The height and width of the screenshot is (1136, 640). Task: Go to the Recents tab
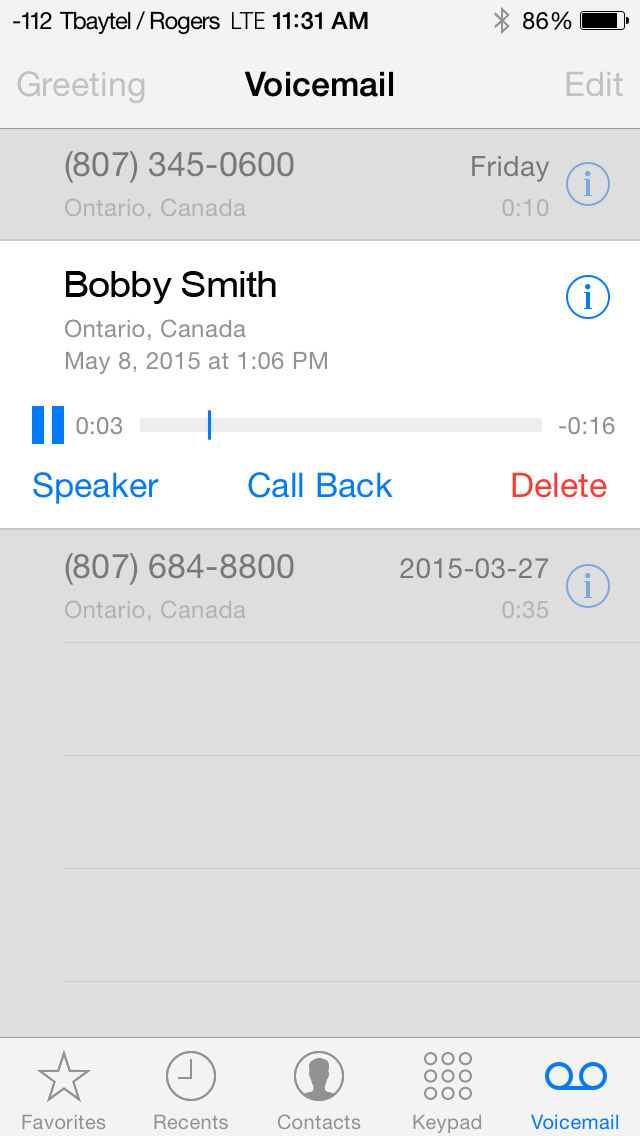190,1090
